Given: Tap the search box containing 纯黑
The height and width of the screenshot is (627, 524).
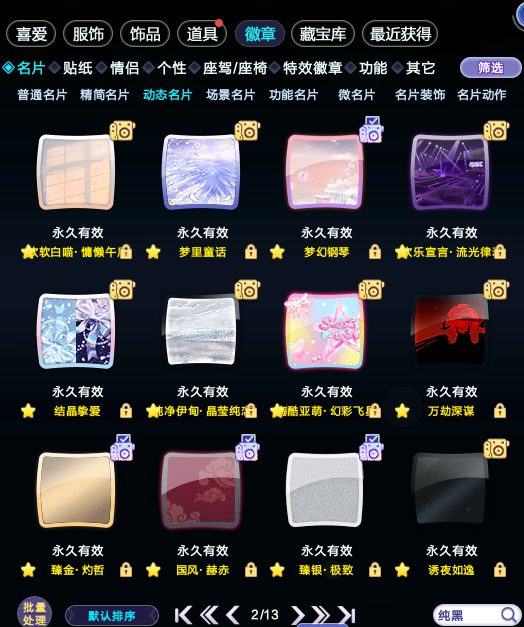Looking at the screenshot, I should tap(477, 615).
